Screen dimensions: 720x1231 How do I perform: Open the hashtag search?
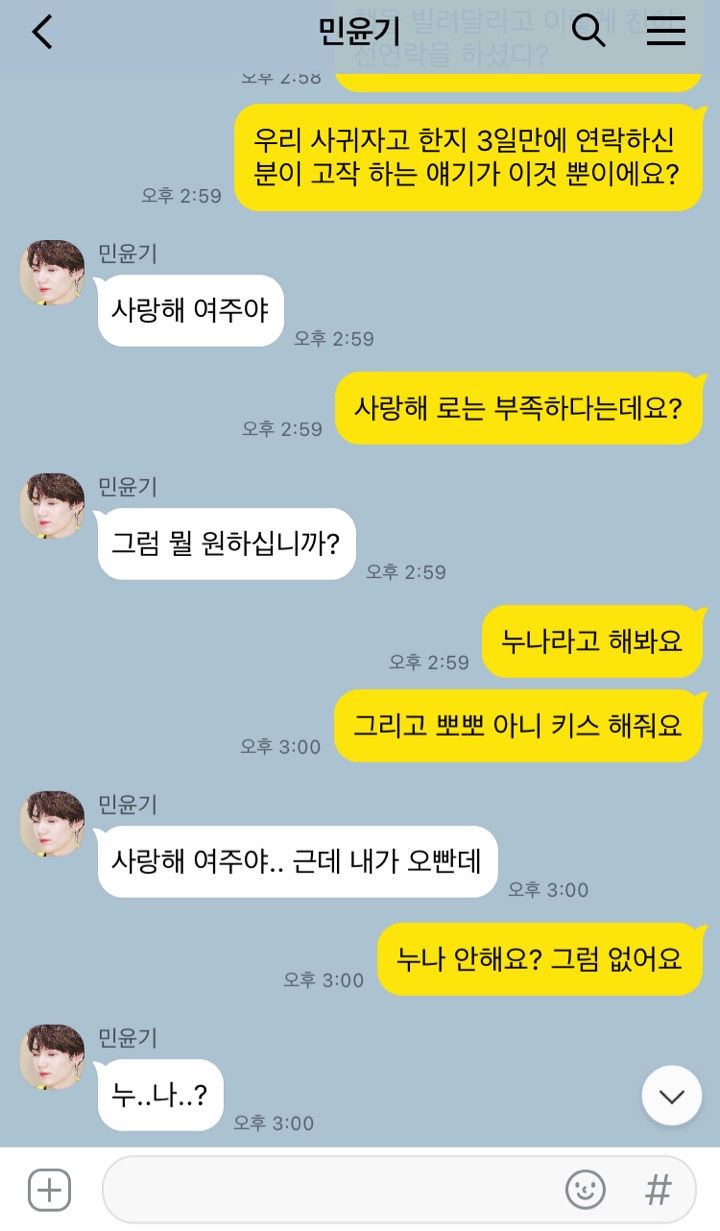[x=658, y=1190]
